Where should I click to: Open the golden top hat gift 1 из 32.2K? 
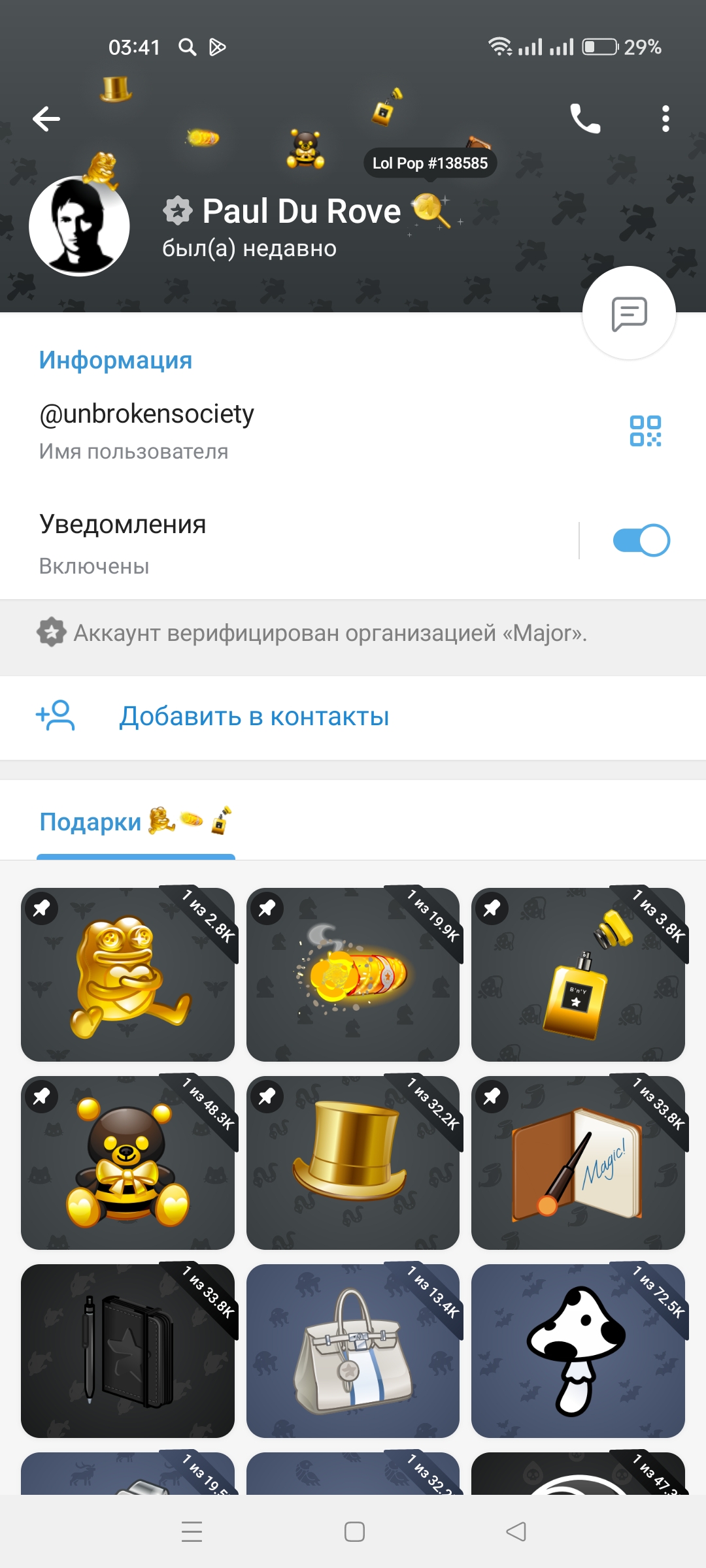pos(353,1162)
